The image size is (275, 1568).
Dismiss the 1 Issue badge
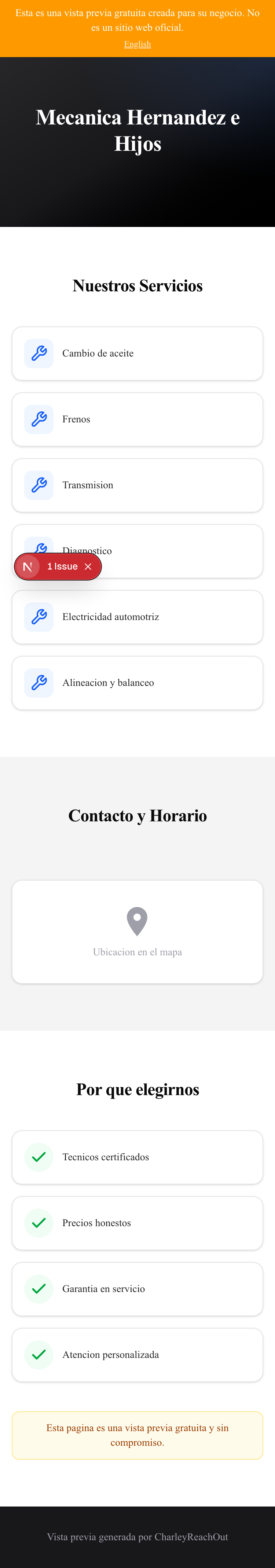point(88,567)
